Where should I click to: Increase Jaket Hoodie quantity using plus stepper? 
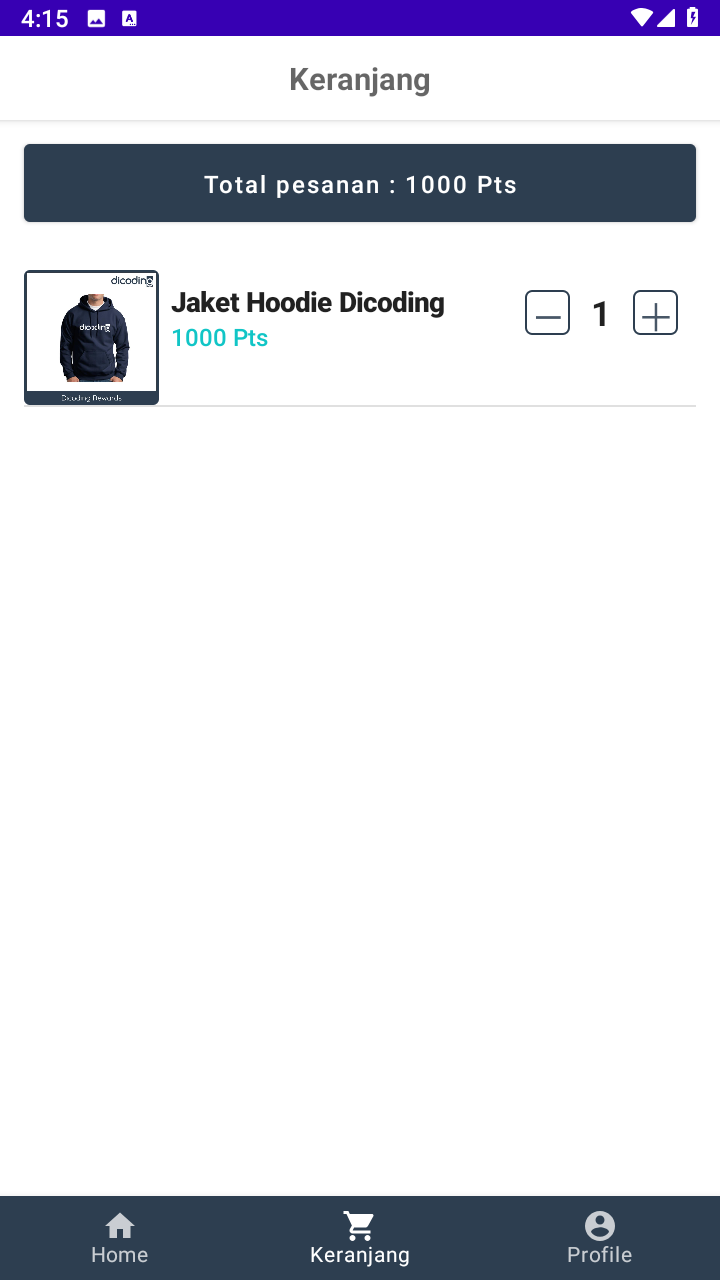click(x=655, y=312)
